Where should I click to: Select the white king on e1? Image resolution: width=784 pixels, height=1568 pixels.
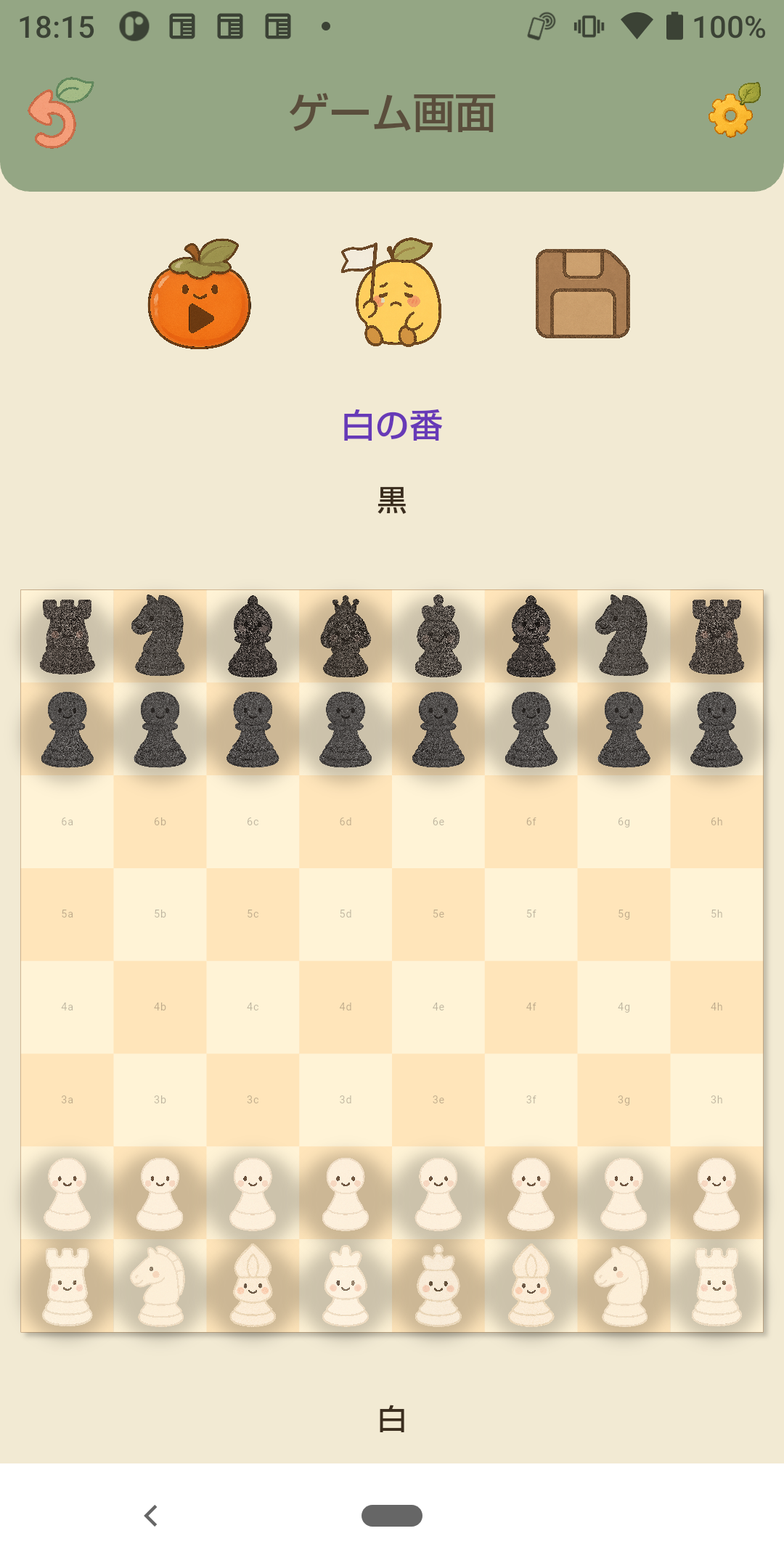click(x=438, y=1286)
